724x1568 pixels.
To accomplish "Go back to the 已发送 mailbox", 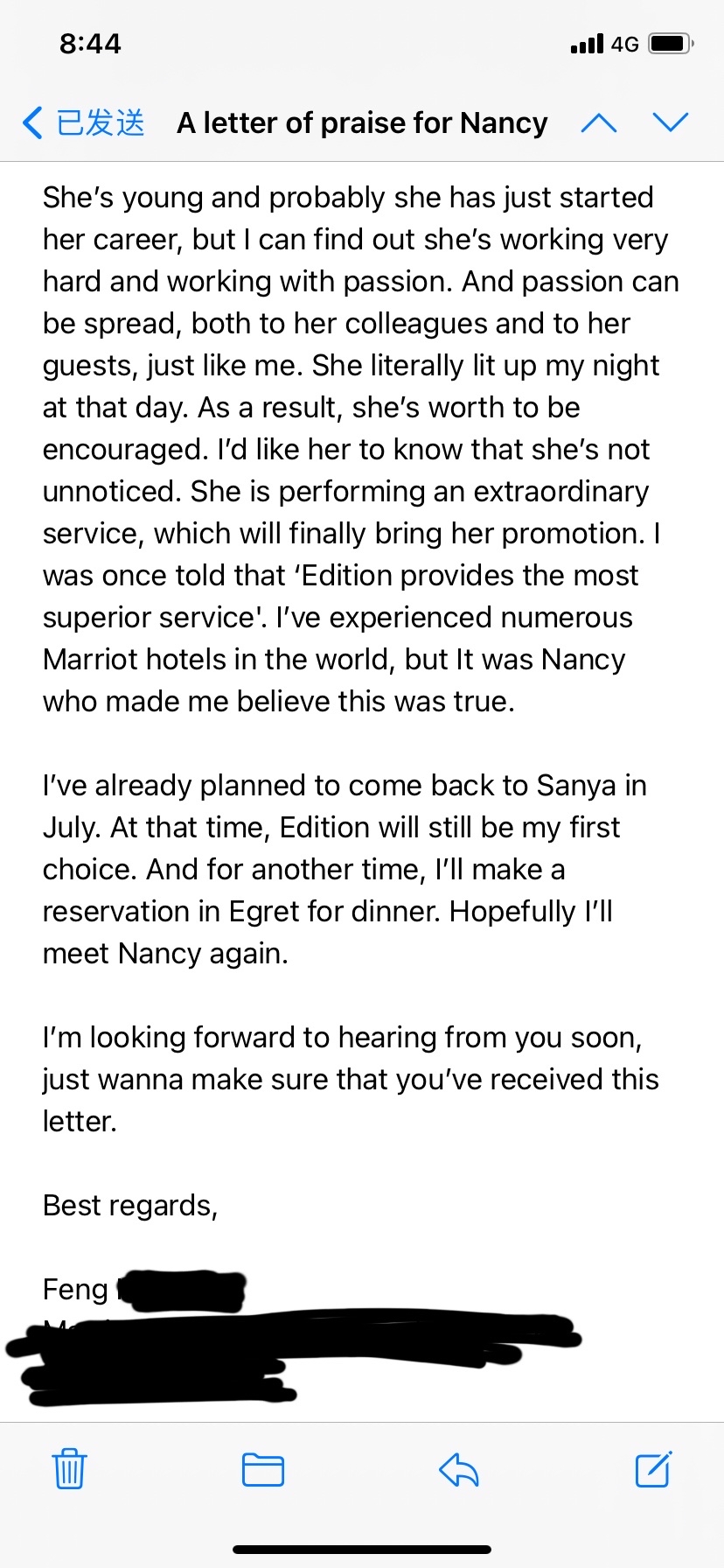I will [x=84, y=123].
